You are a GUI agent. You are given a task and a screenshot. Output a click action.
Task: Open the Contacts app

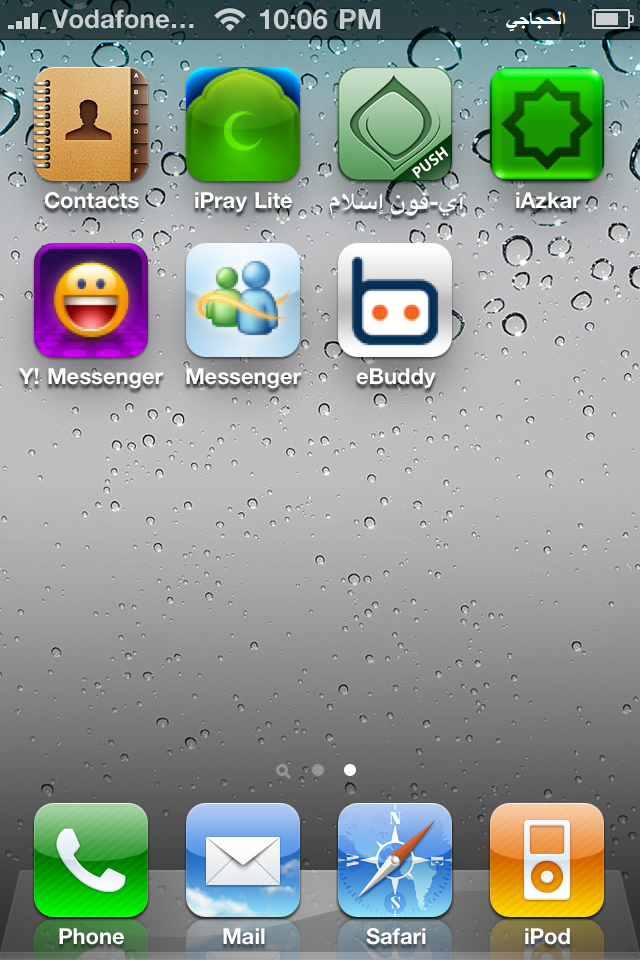pos(91,124)
